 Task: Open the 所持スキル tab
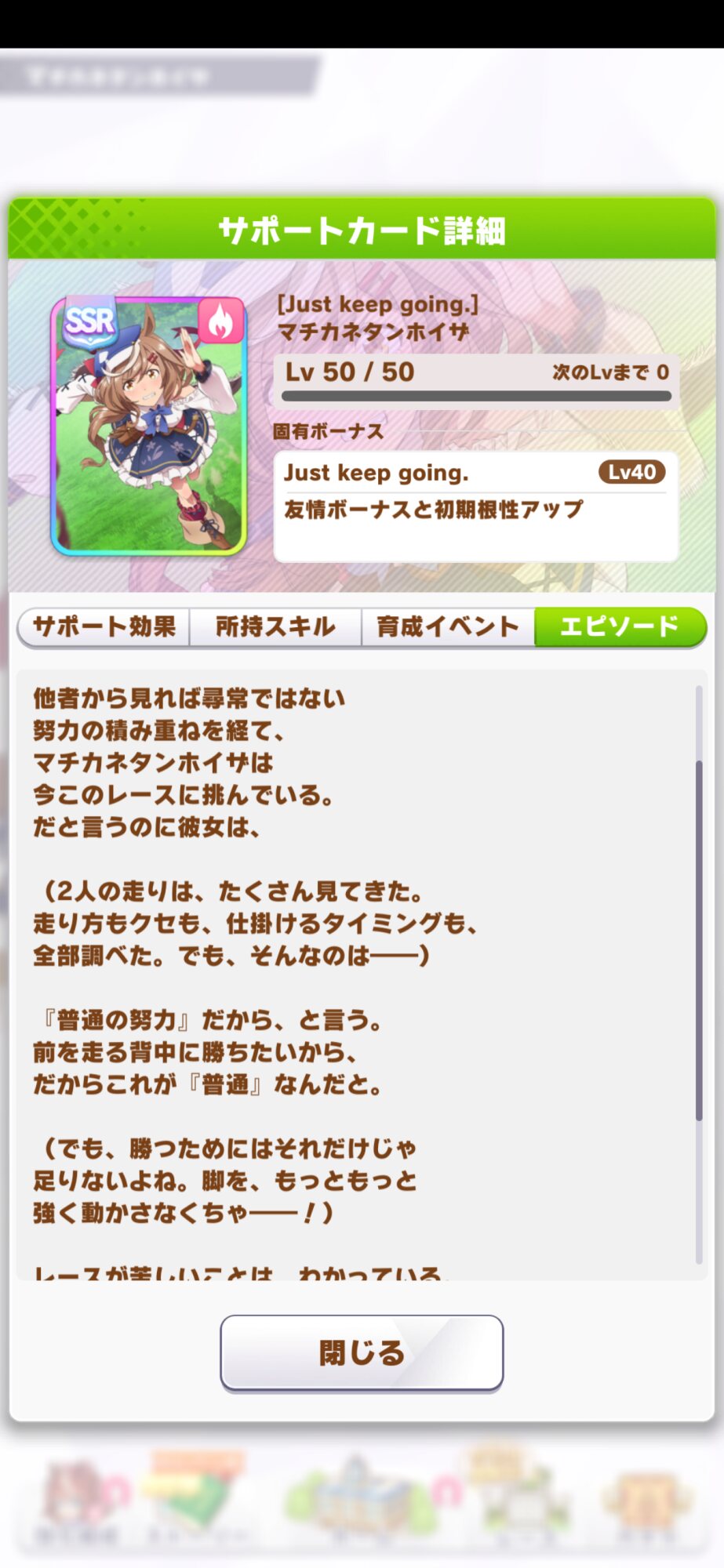tap(275, 627)
